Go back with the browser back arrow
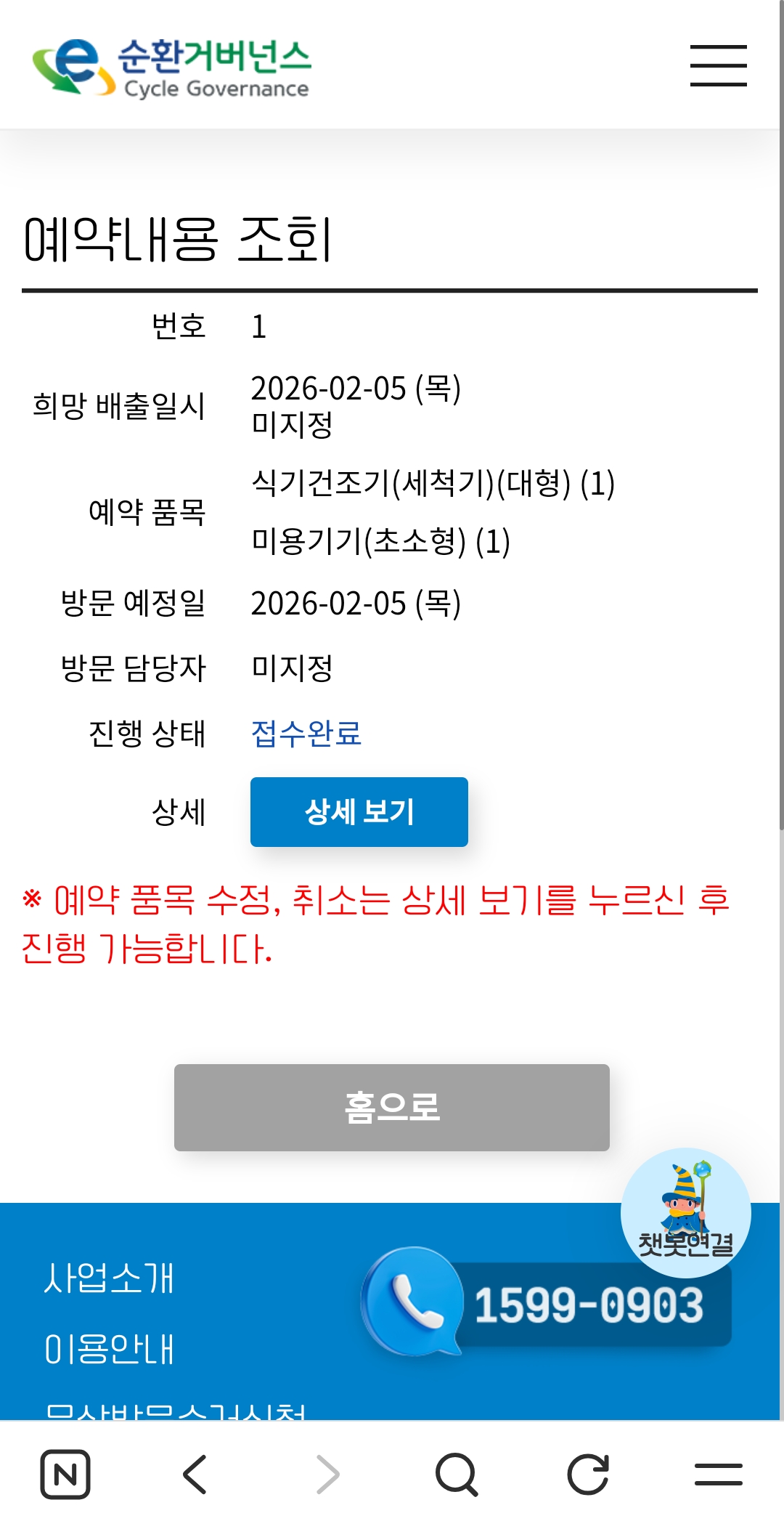Screen dimensions: 784x1529 (x=195, y=1475)
